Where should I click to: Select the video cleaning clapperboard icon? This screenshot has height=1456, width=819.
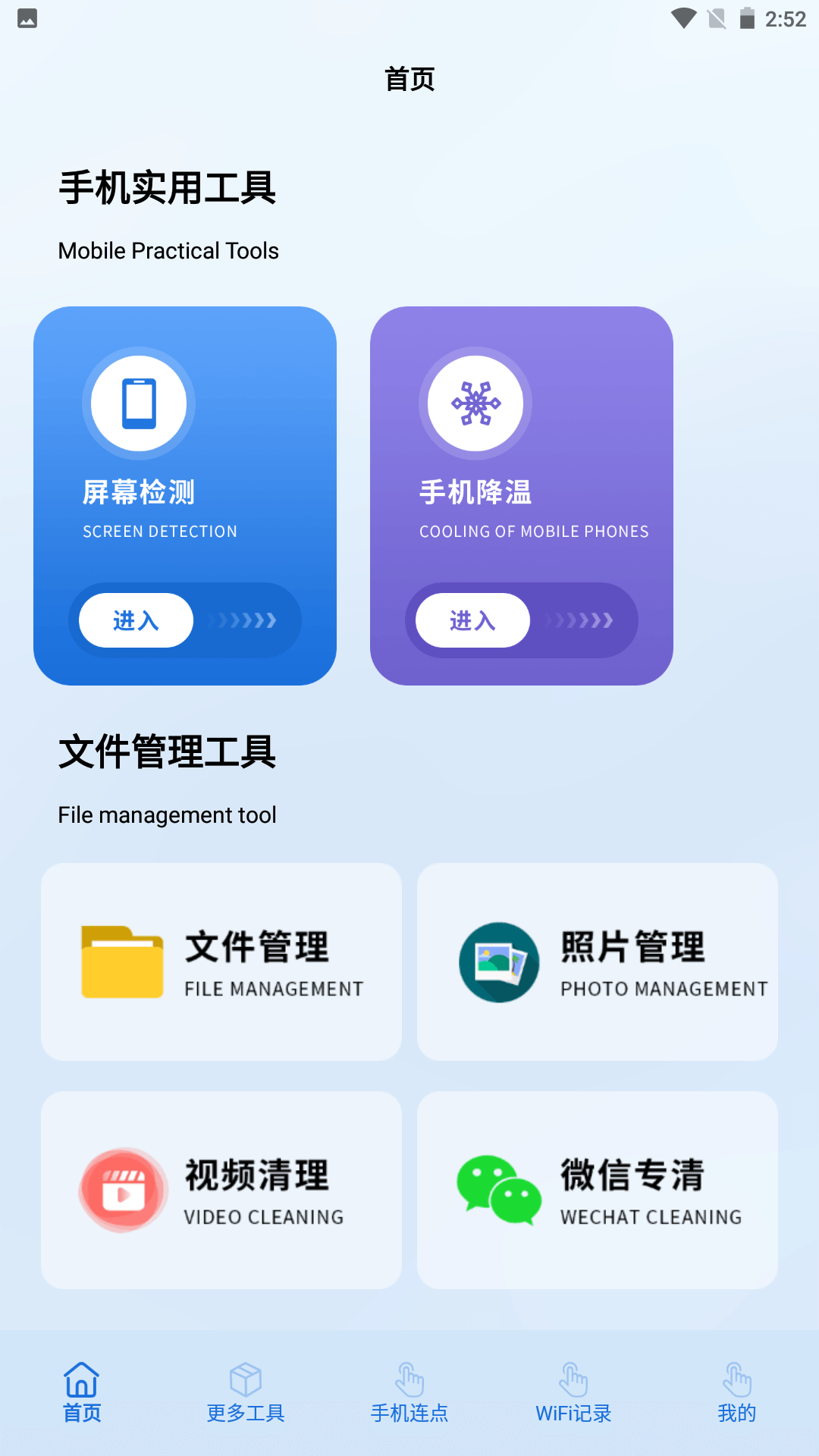pos(123,1189)
